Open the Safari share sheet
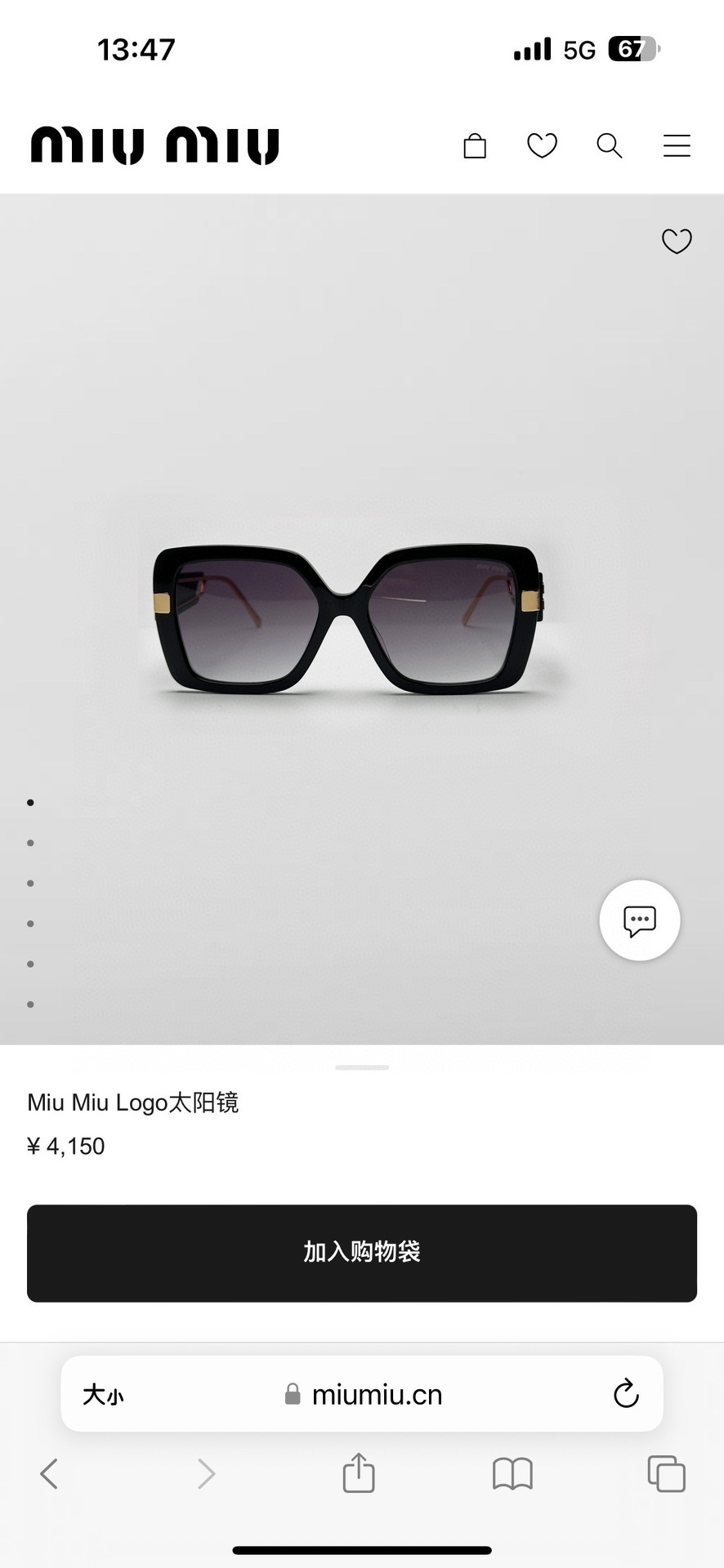 [359, 1473]
